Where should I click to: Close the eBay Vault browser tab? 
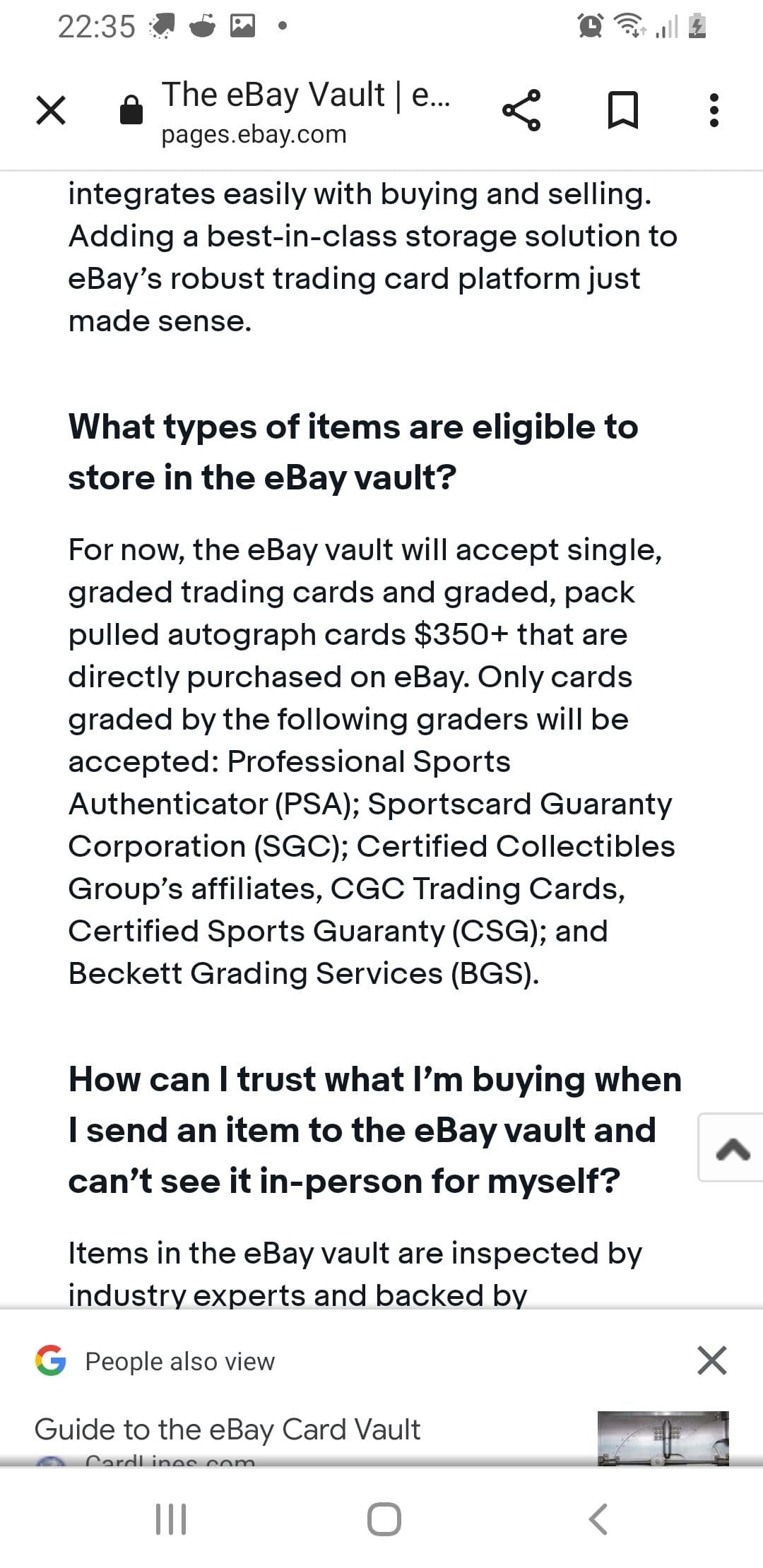coord(51,111)
